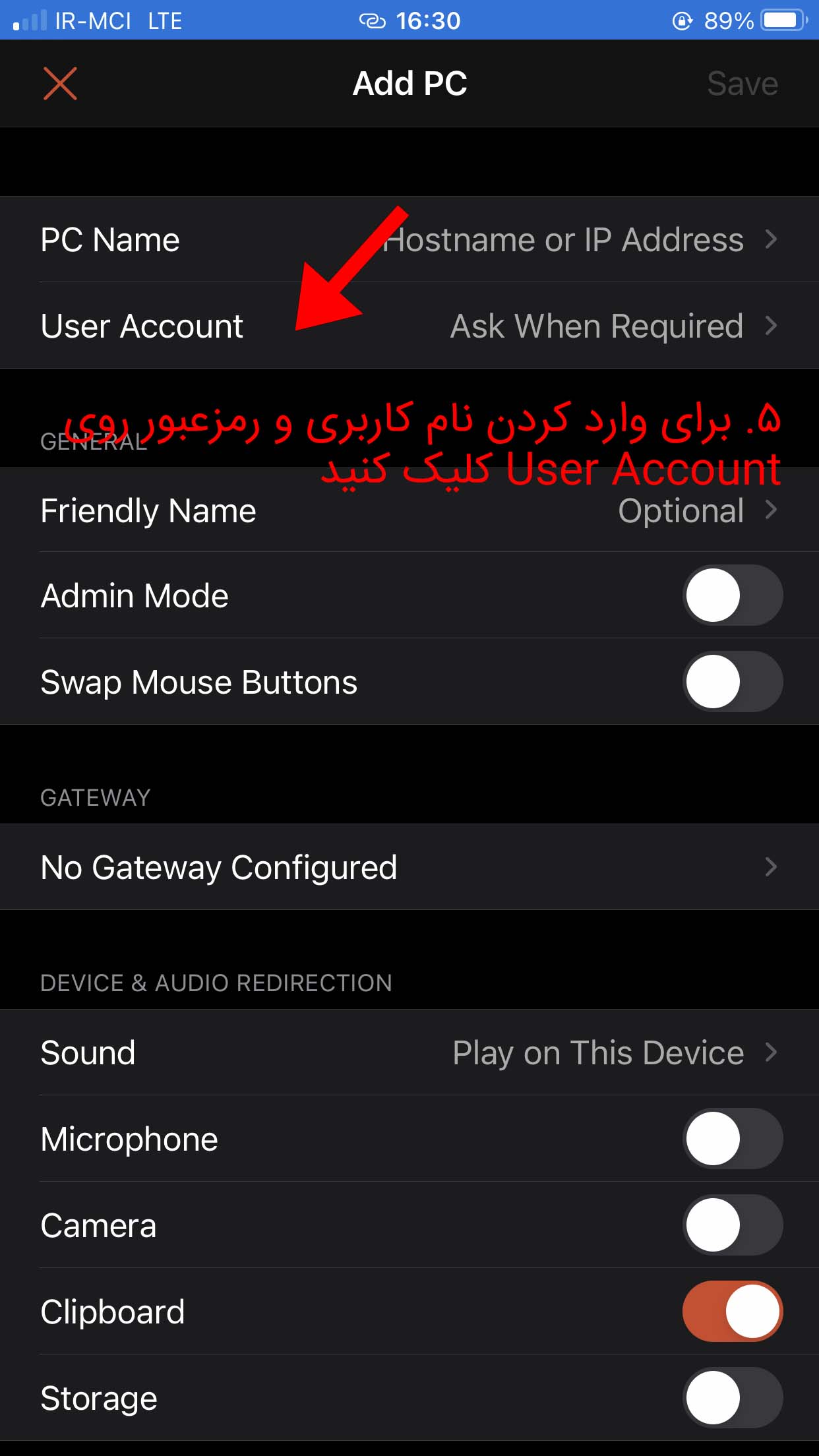
Task: Enable Admin Mode switch
Action: tap(732, 595)
